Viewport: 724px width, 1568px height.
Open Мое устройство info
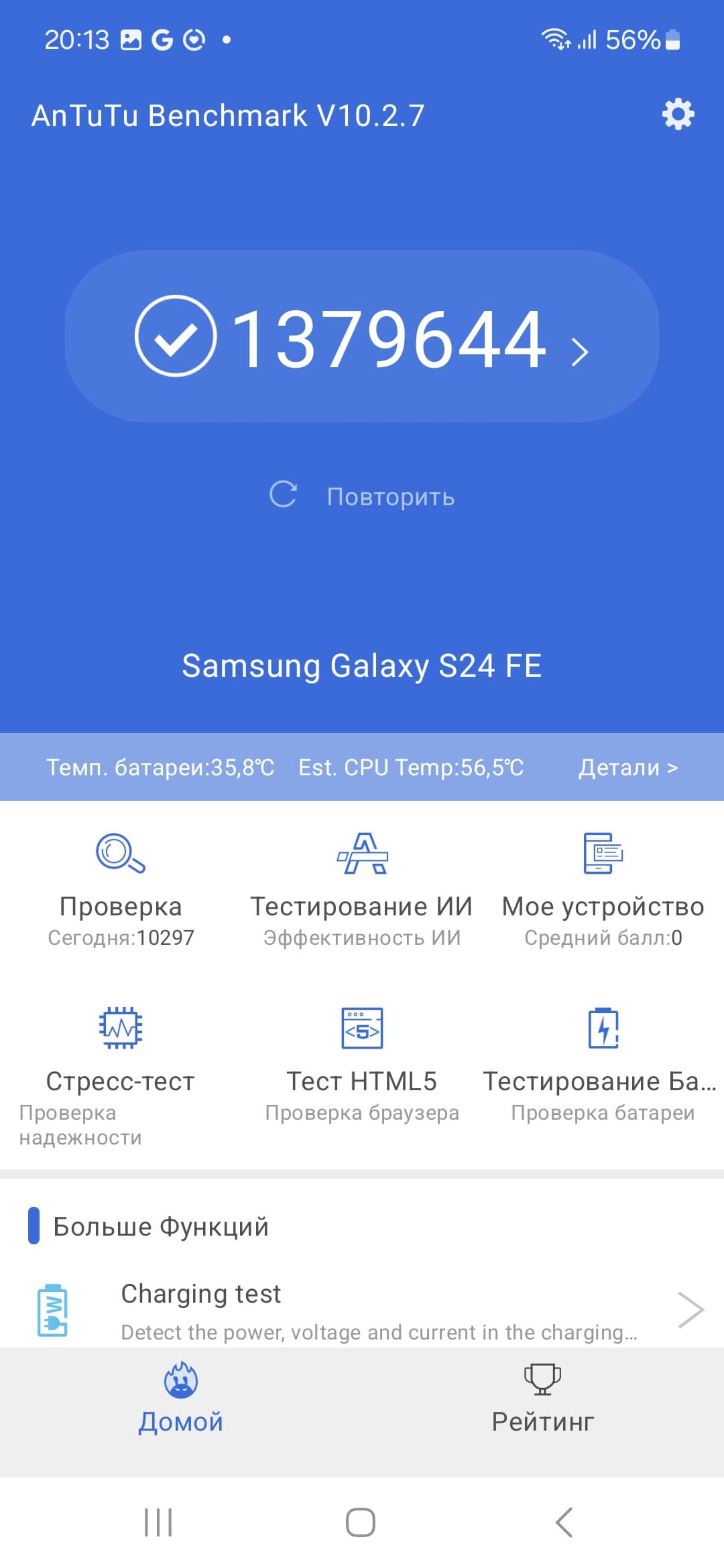603,889
